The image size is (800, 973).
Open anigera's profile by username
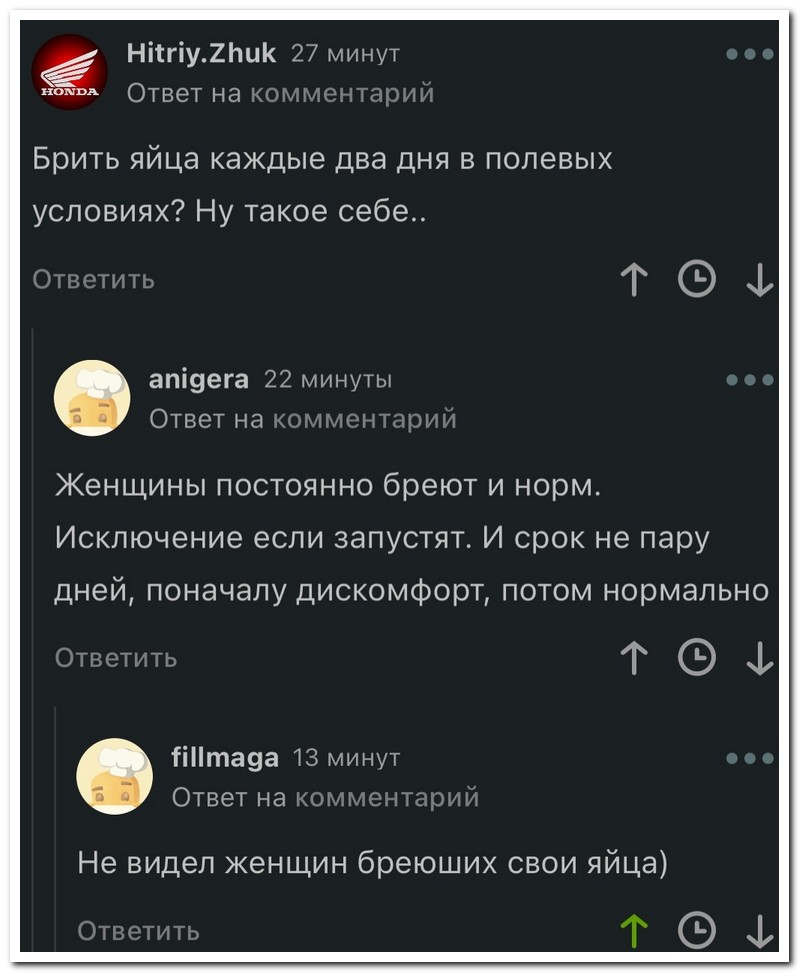(x=199, y=379)
